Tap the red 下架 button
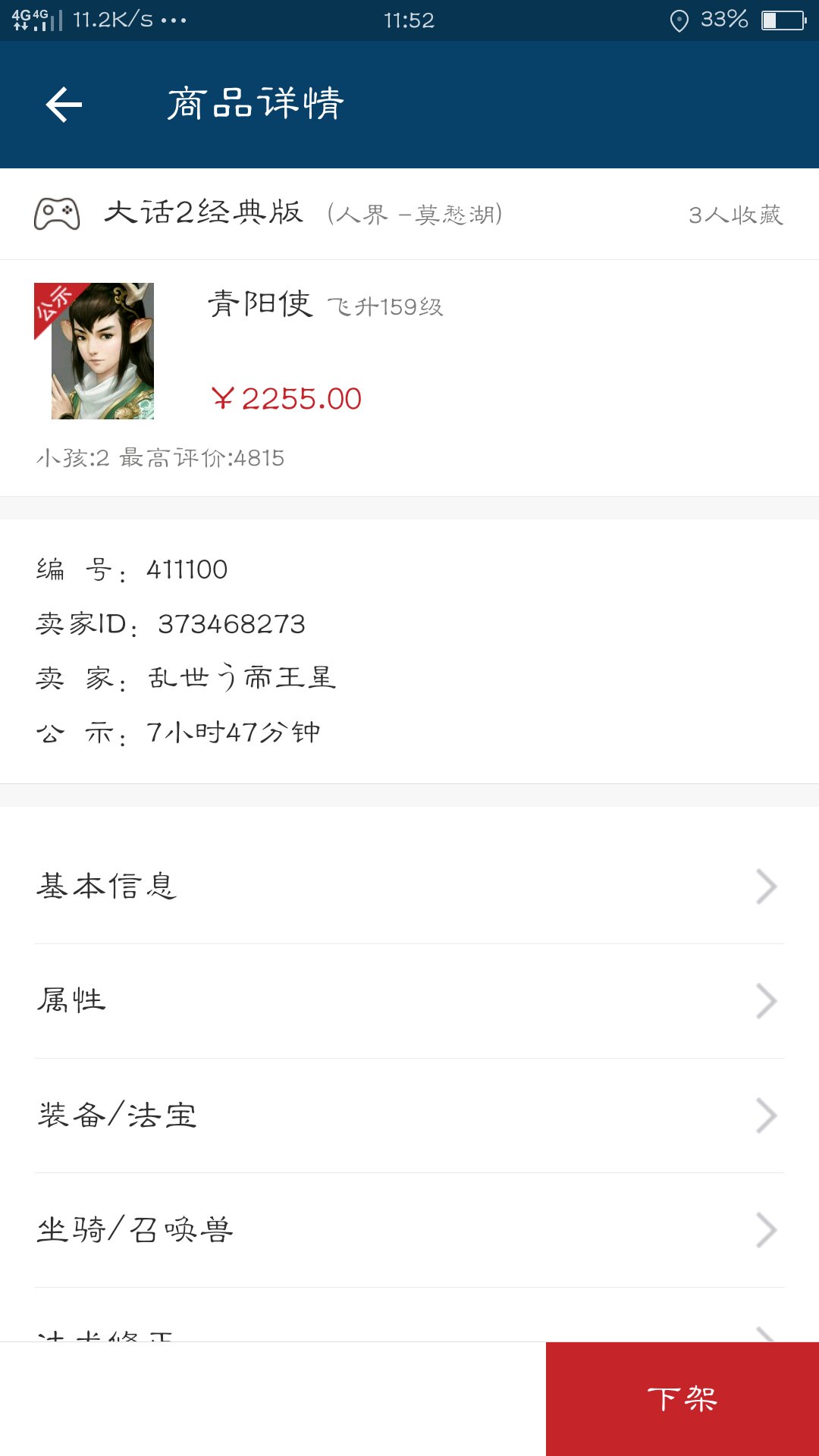Viewport: 819px width, 1456px height. (682, 1398)
